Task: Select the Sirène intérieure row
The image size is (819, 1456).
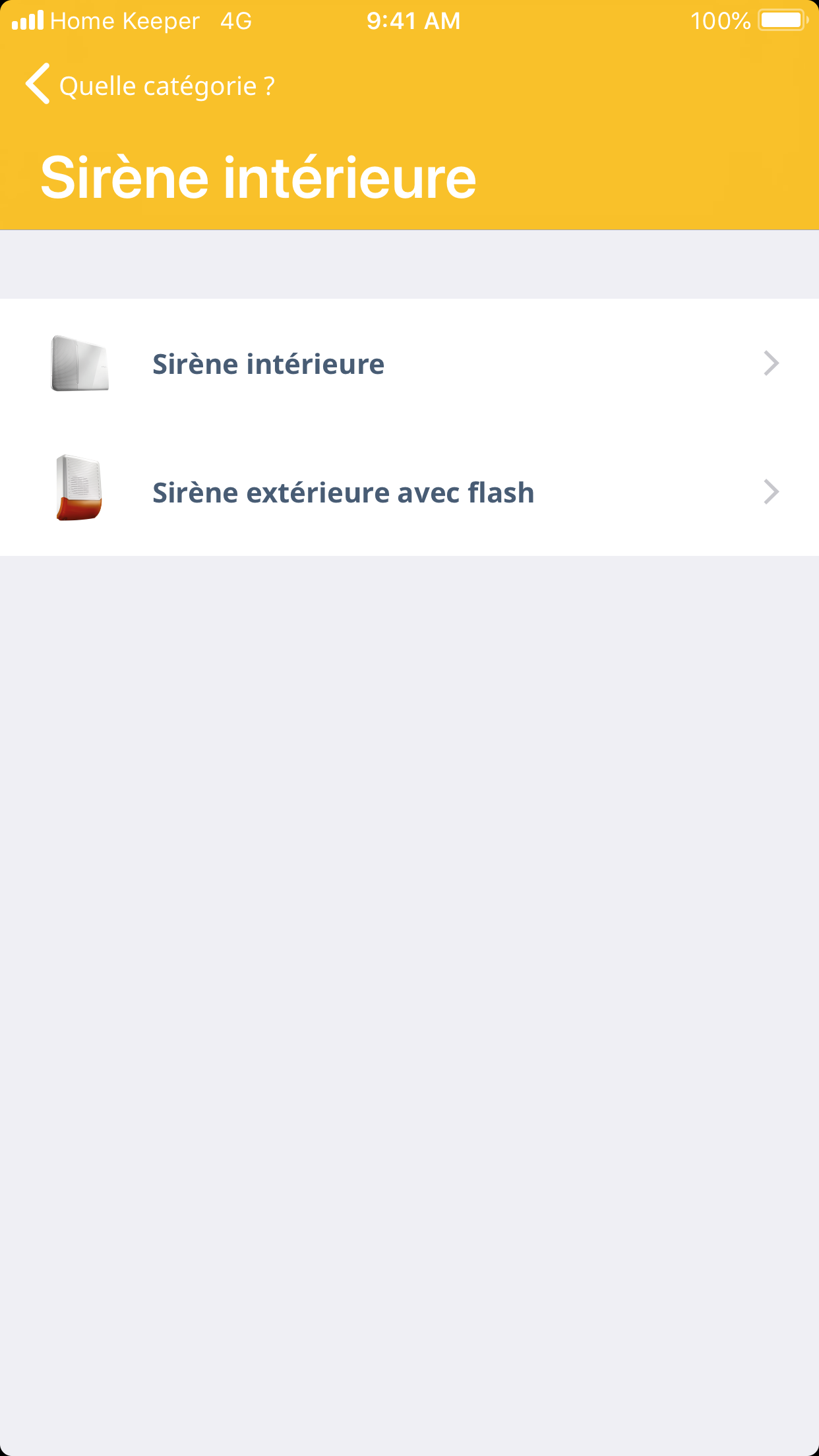Action: coord(409,363)
